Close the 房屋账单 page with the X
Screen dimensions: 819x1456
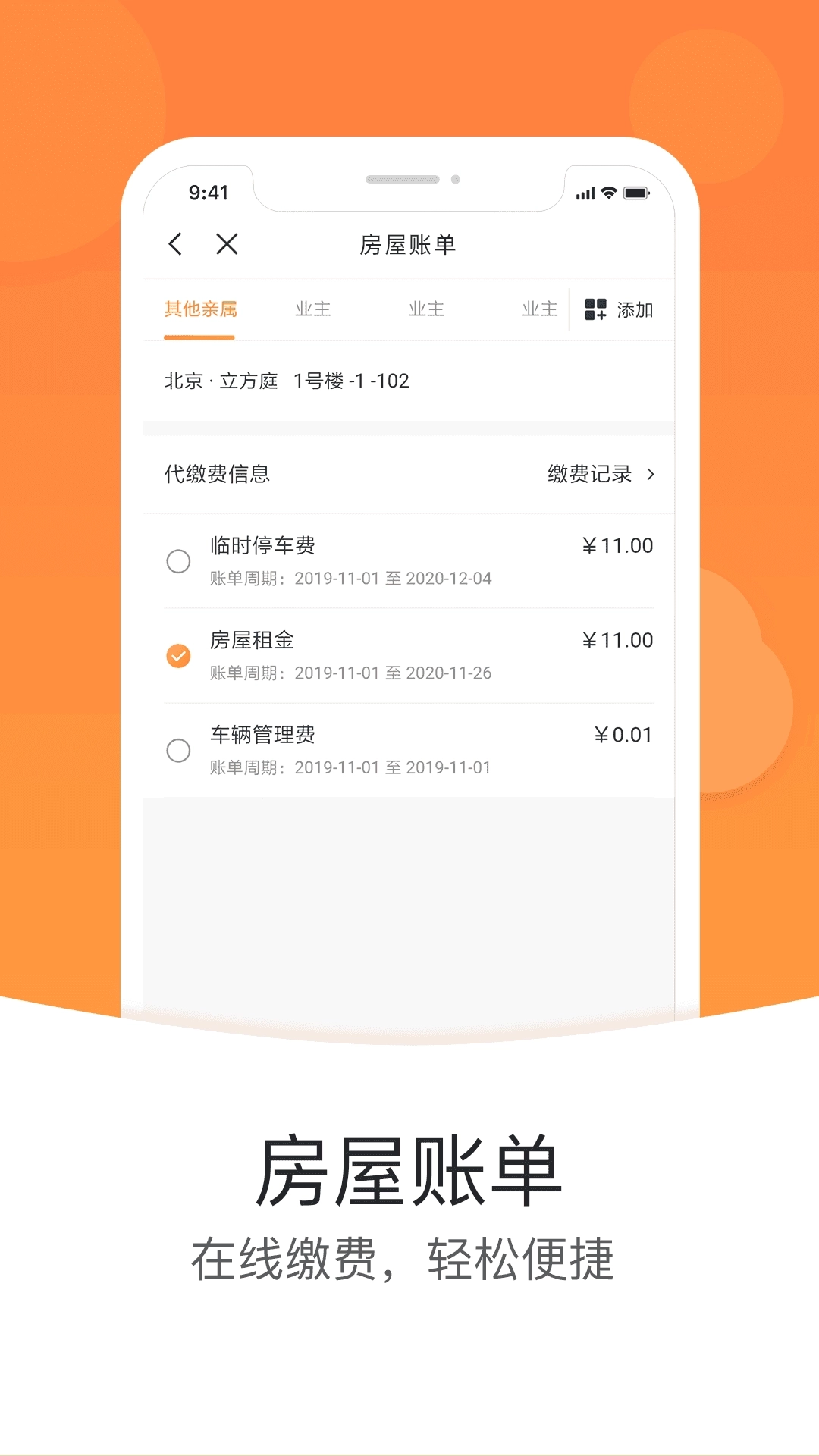pos(225,244)
